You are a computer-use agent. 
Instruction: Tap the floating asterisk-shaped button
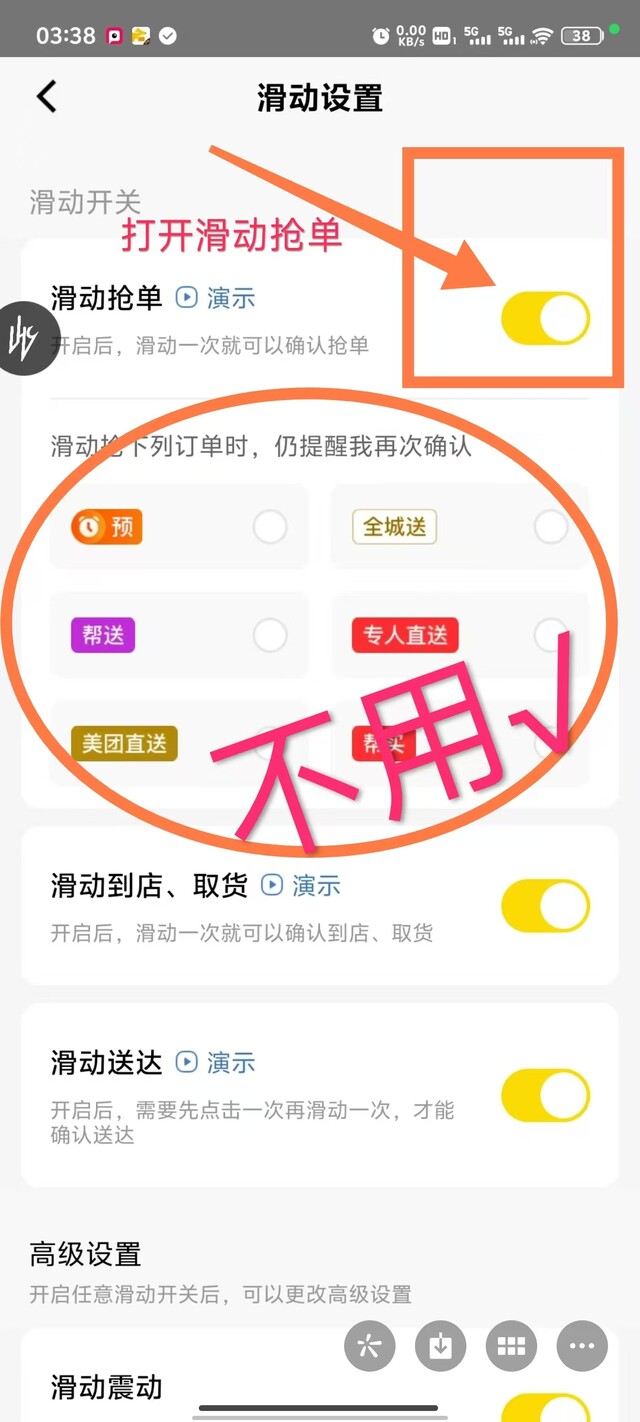(369, 1346)
